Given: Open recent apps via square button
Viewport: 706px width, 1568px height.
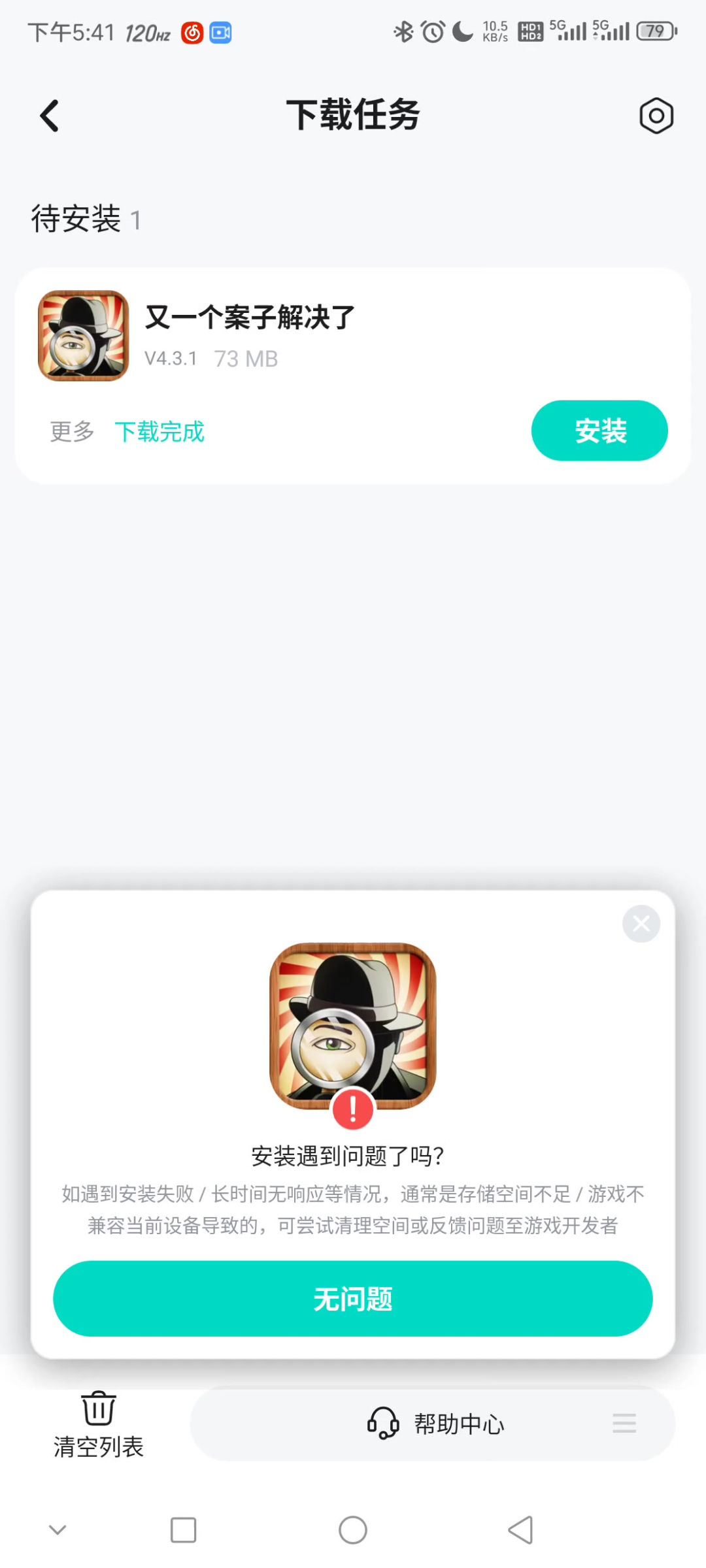Looking at the screenshot, I should tap(183, 1529).
